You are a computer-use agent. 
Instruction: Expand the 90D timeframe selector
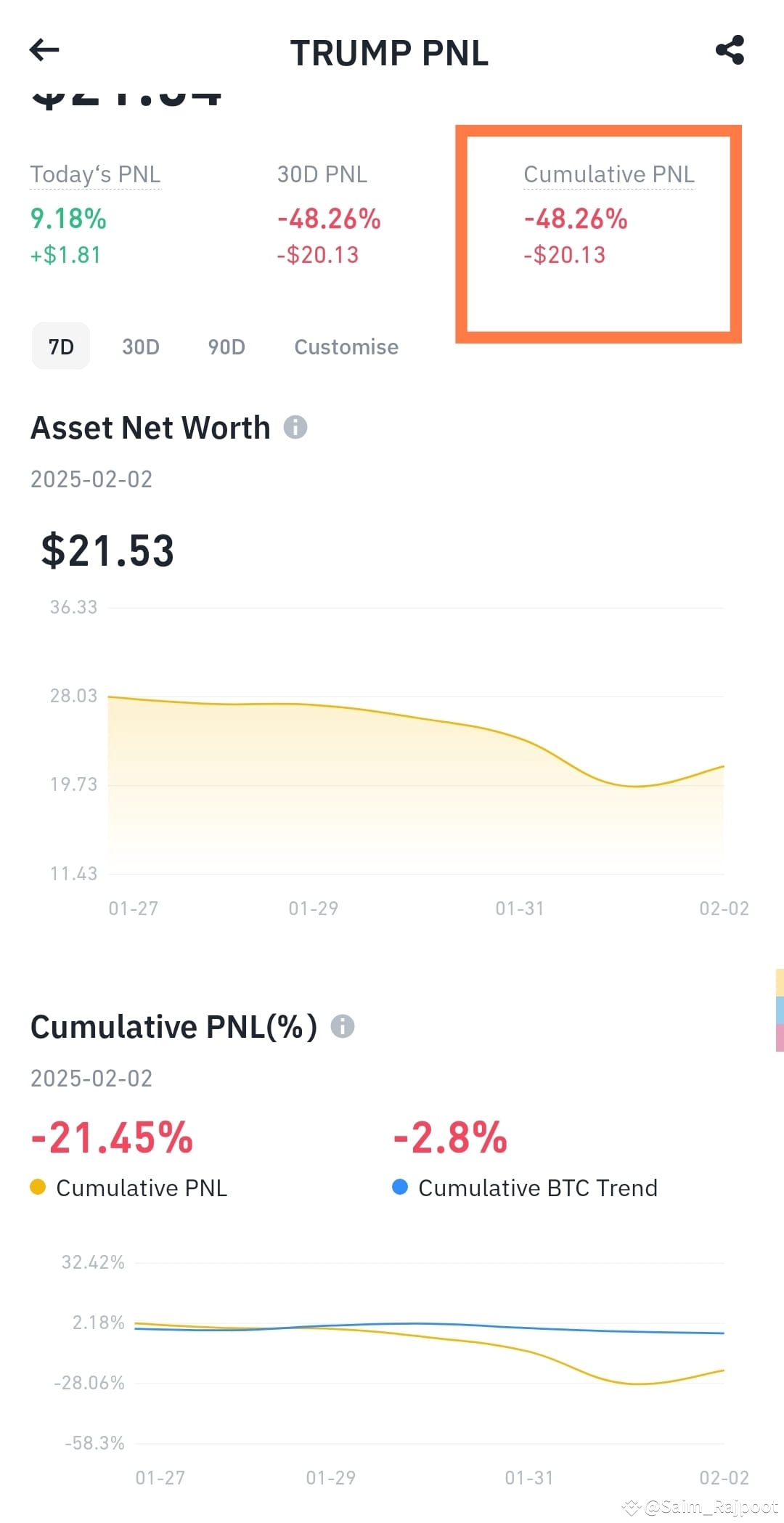click(x=225, y=346)
